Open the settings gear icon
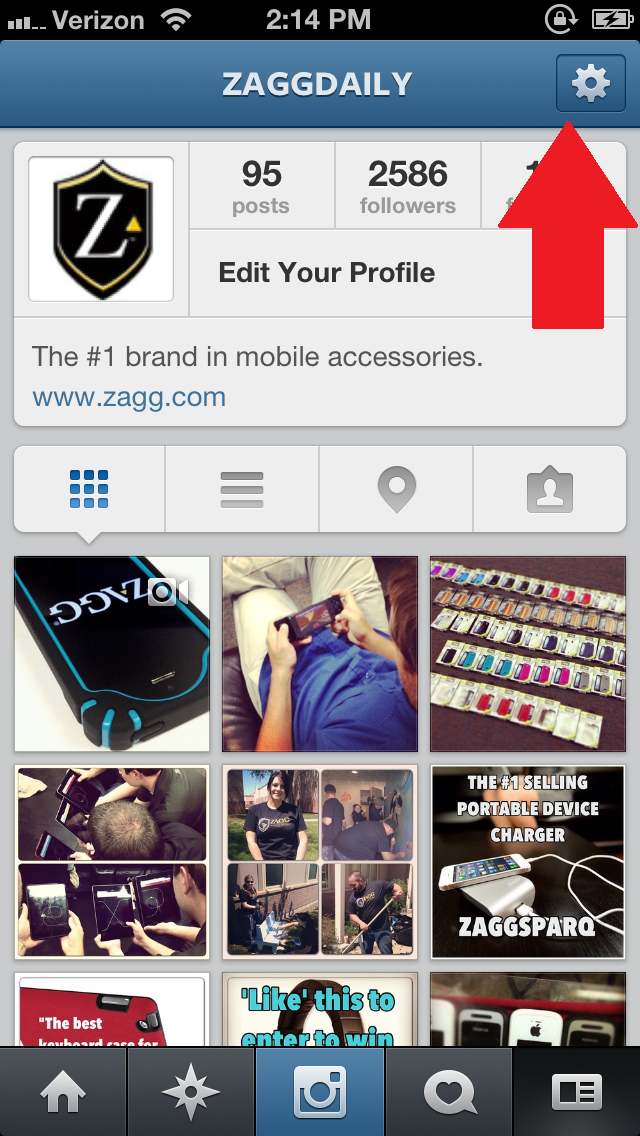Screen dimensions: 640x1136 coord(590,84)
